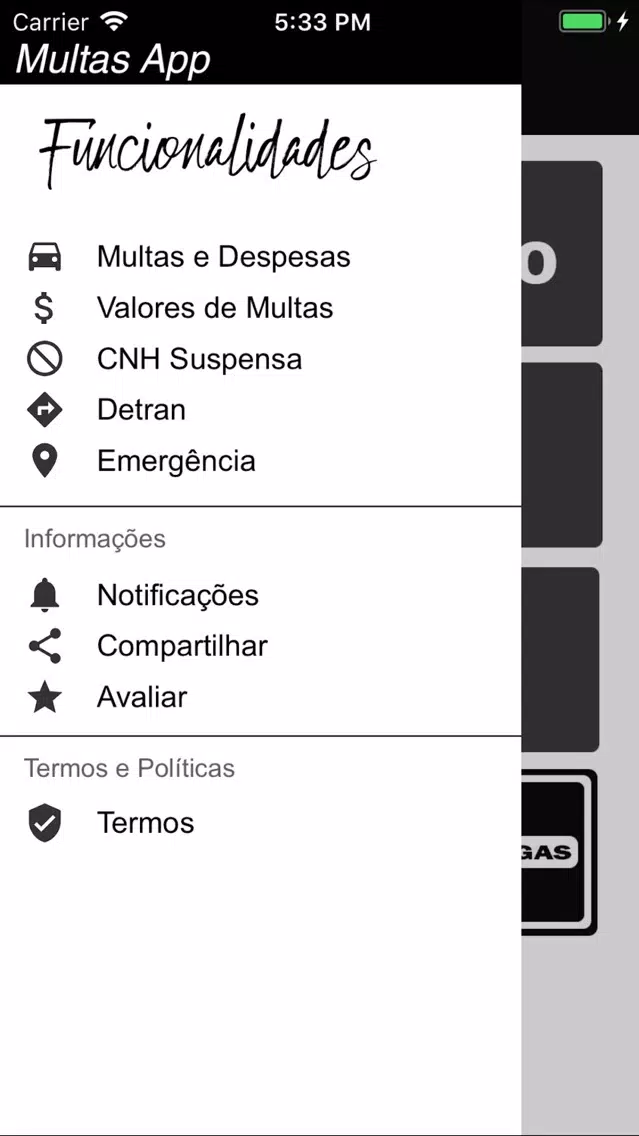This screenshot has height=1136, width=639.
Task: View Termos
Action: click(x=260, y=823)
